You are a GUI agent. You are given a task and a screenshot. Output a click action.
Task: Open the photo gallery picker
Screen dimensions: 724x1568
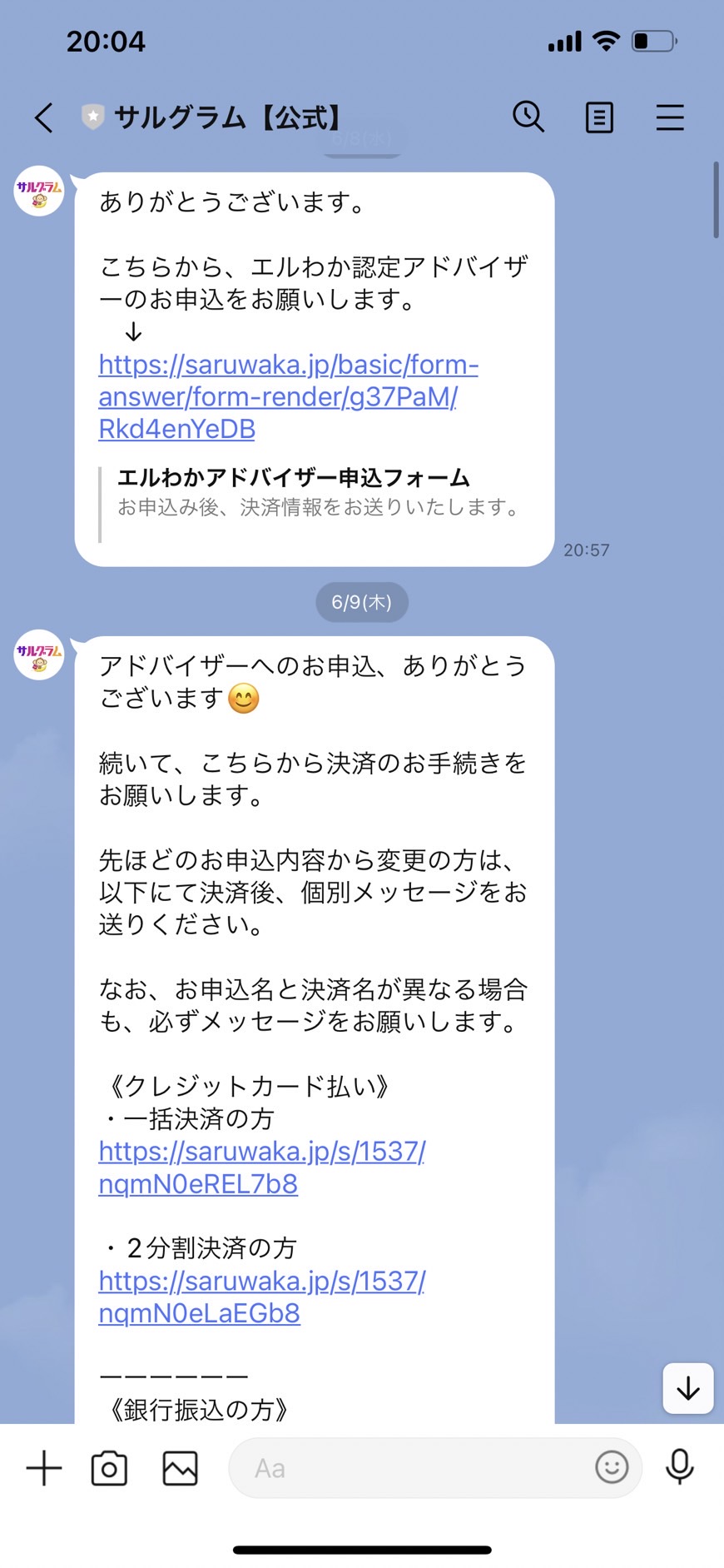pos(180,1468)
